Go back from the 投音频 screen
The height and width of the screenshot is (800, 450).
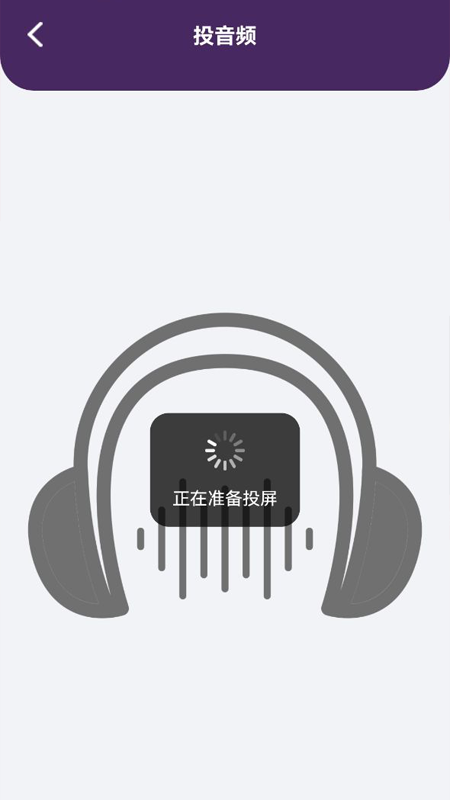(35, 35)
